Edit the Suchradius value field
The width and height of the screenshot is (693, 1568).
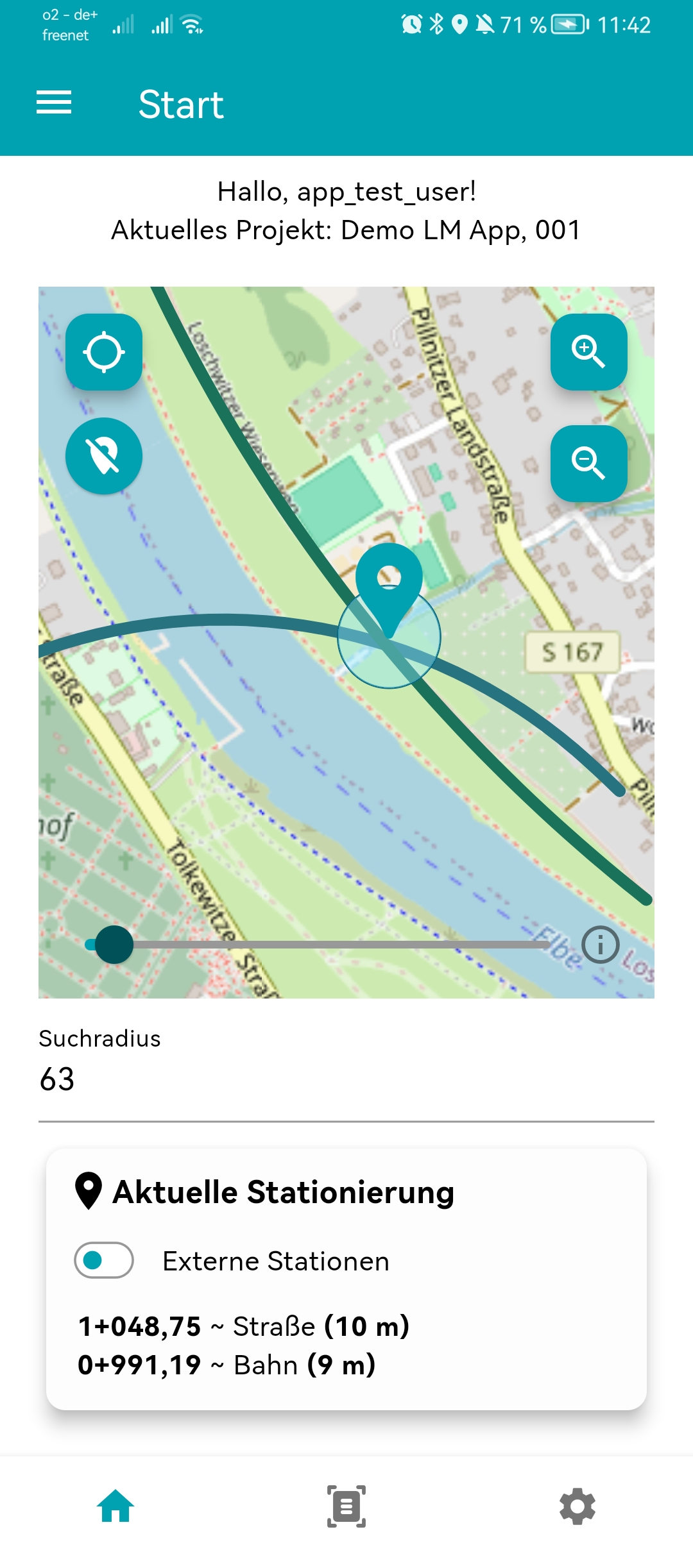tap(346, 1079)
